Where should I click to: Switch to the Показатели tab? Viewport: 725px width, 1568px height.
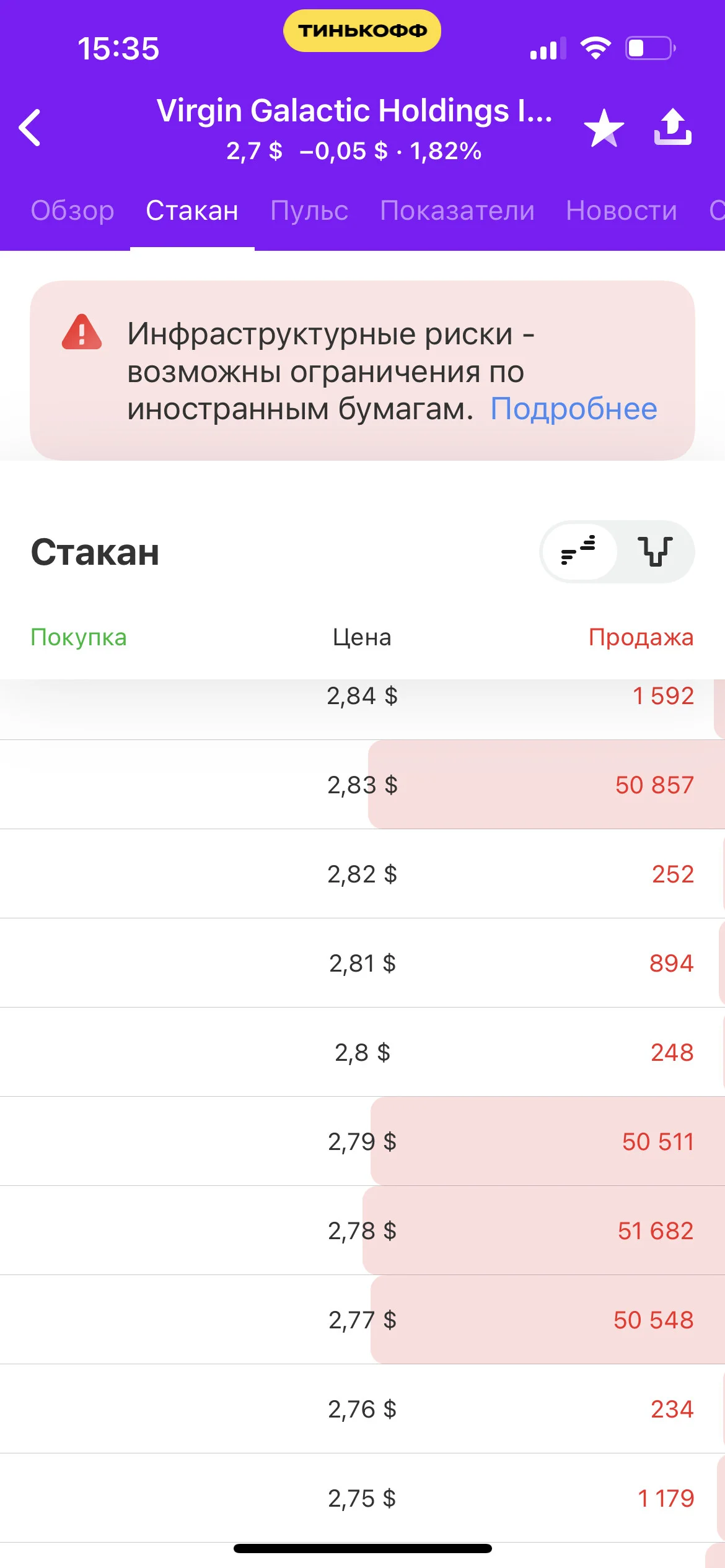457,211
